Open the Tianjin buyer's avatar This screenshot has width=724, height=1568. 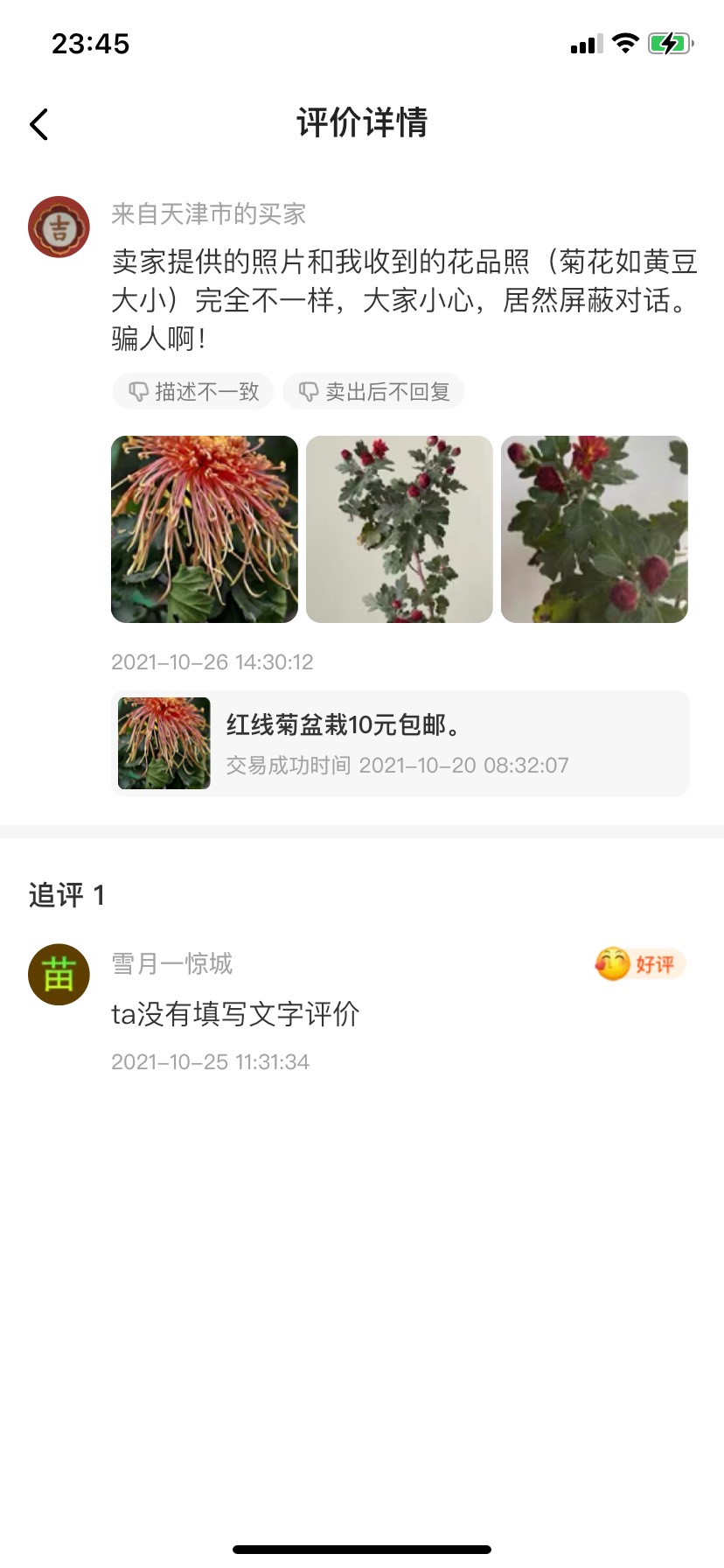[x=59, y=227]
